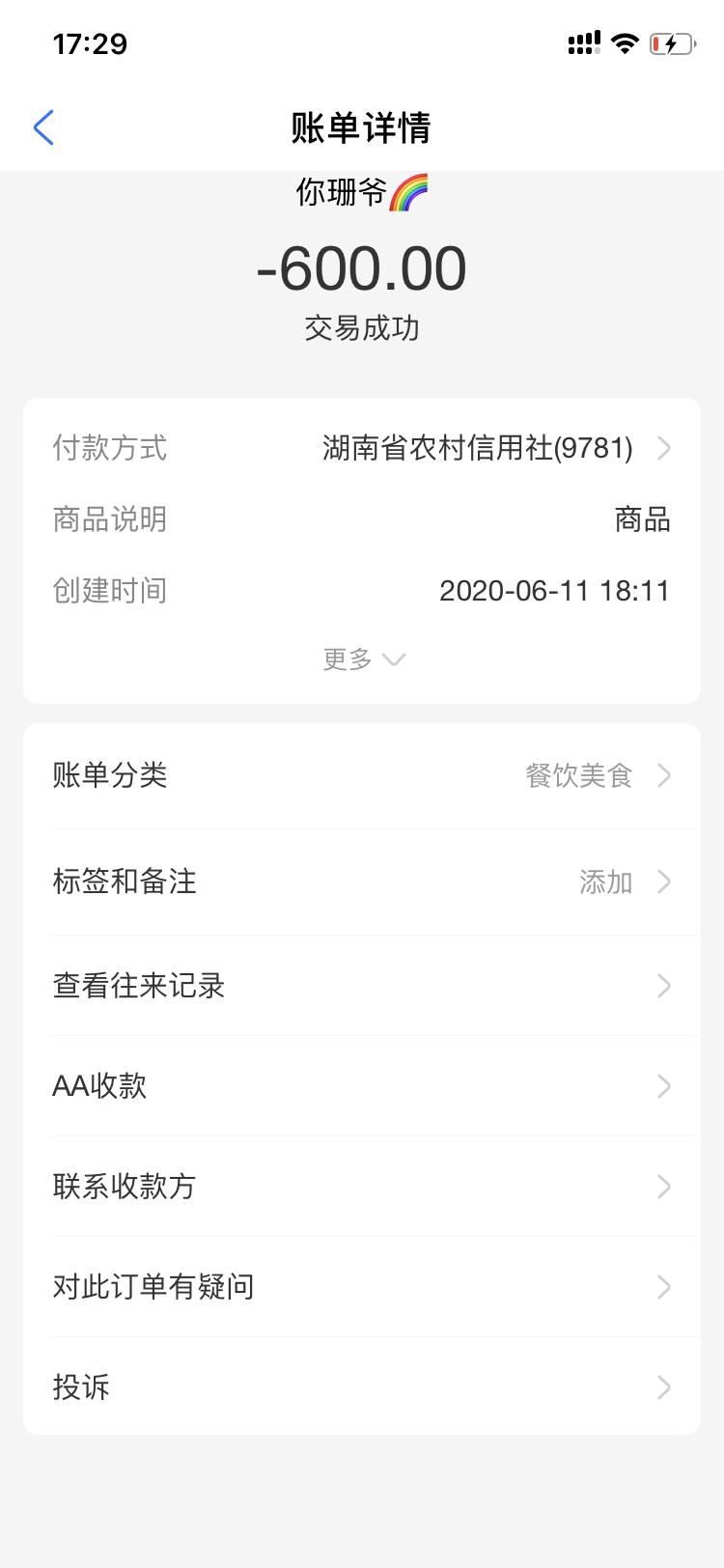Expand 更多 to show more details
Viewport: 724px width, 1568px height.
click(362, 659)
